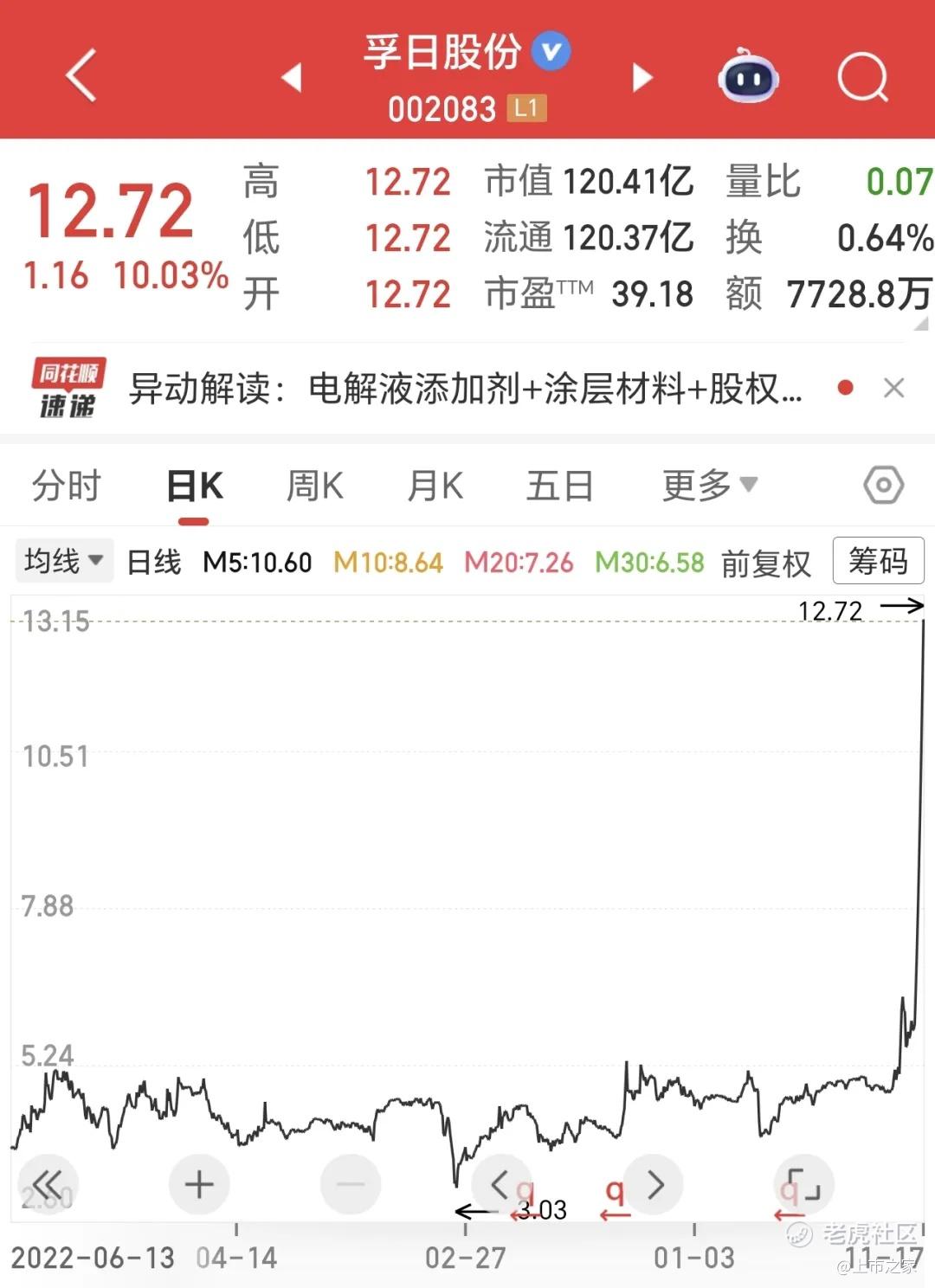Open stock search magnifier
This screenshot has height=1288, width=935.
click(862, 78)
